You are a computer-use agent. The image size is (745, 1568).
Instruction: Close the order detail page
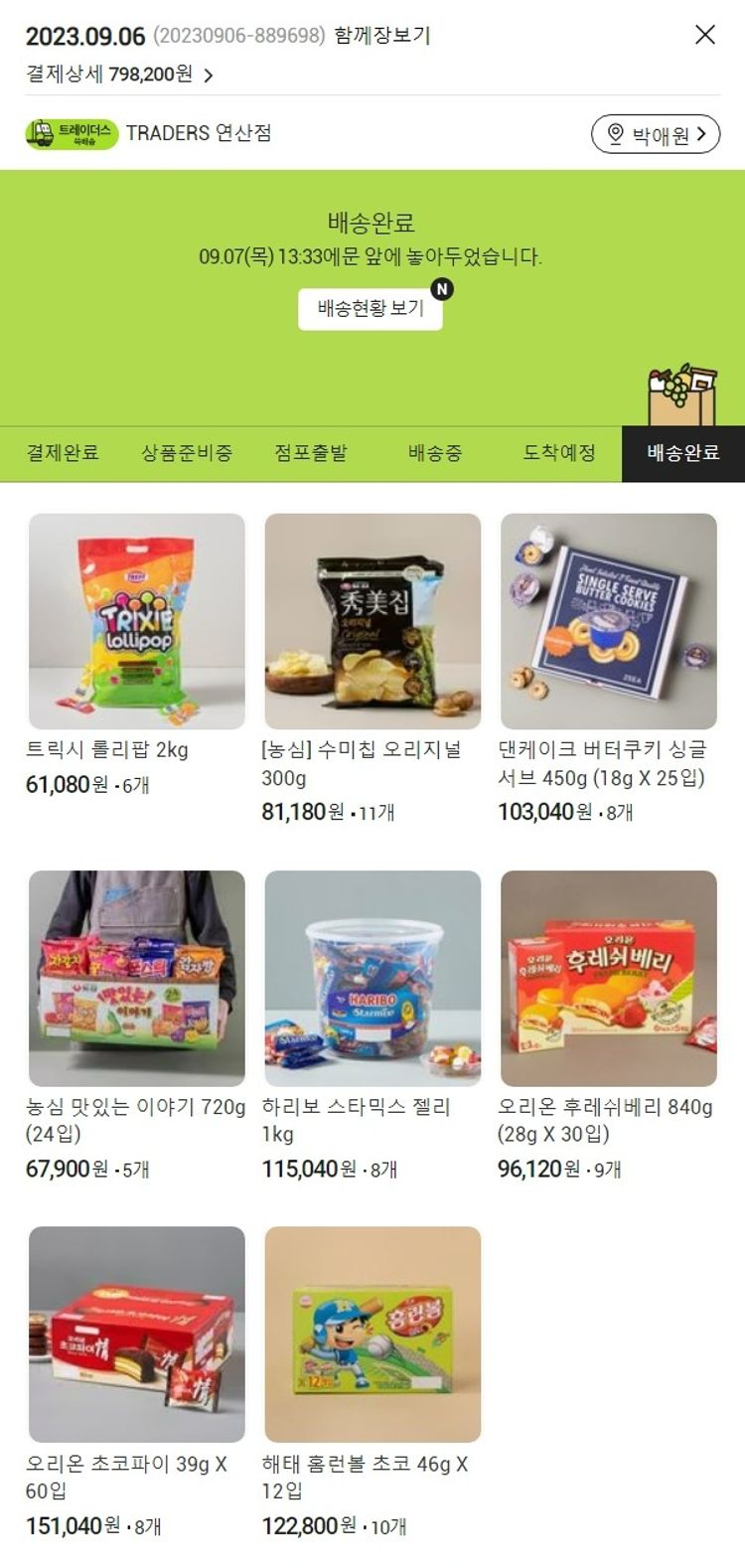(x=704, y=35)
